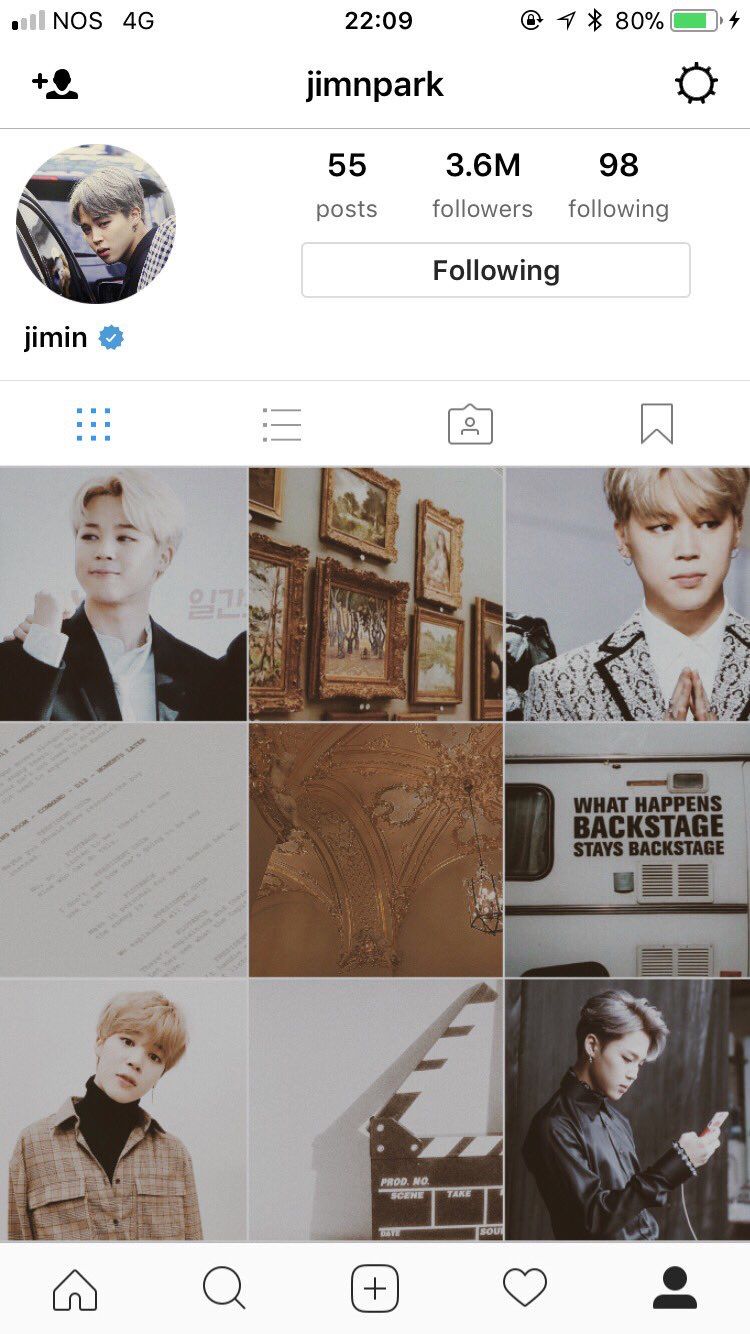Screen dimensions: 750x1334
Task: Open the 'What happens backstage' post
Action: click(628, 849)
